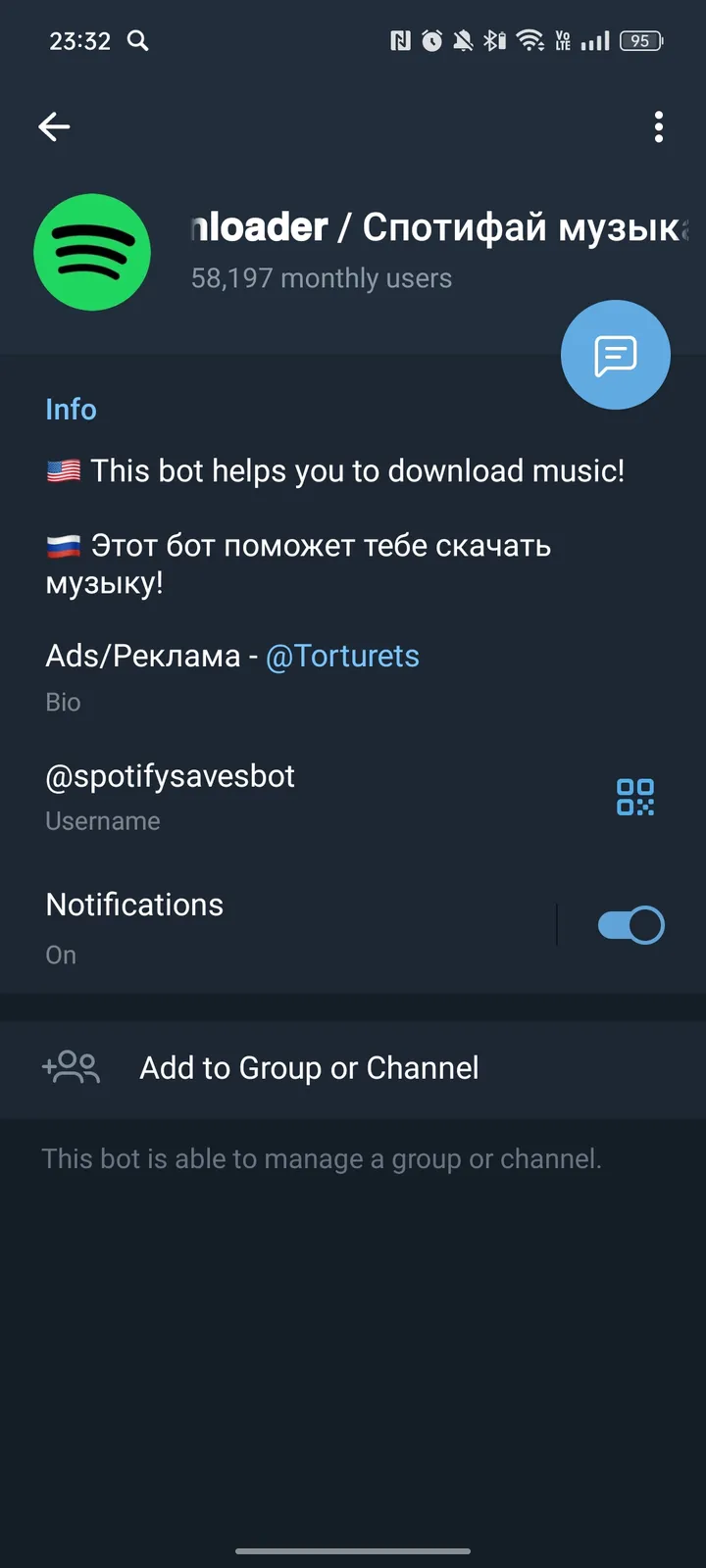Select the Info section header
Image resolution: width=706 pixels, height=1568 pixels.
coord(71,409)
